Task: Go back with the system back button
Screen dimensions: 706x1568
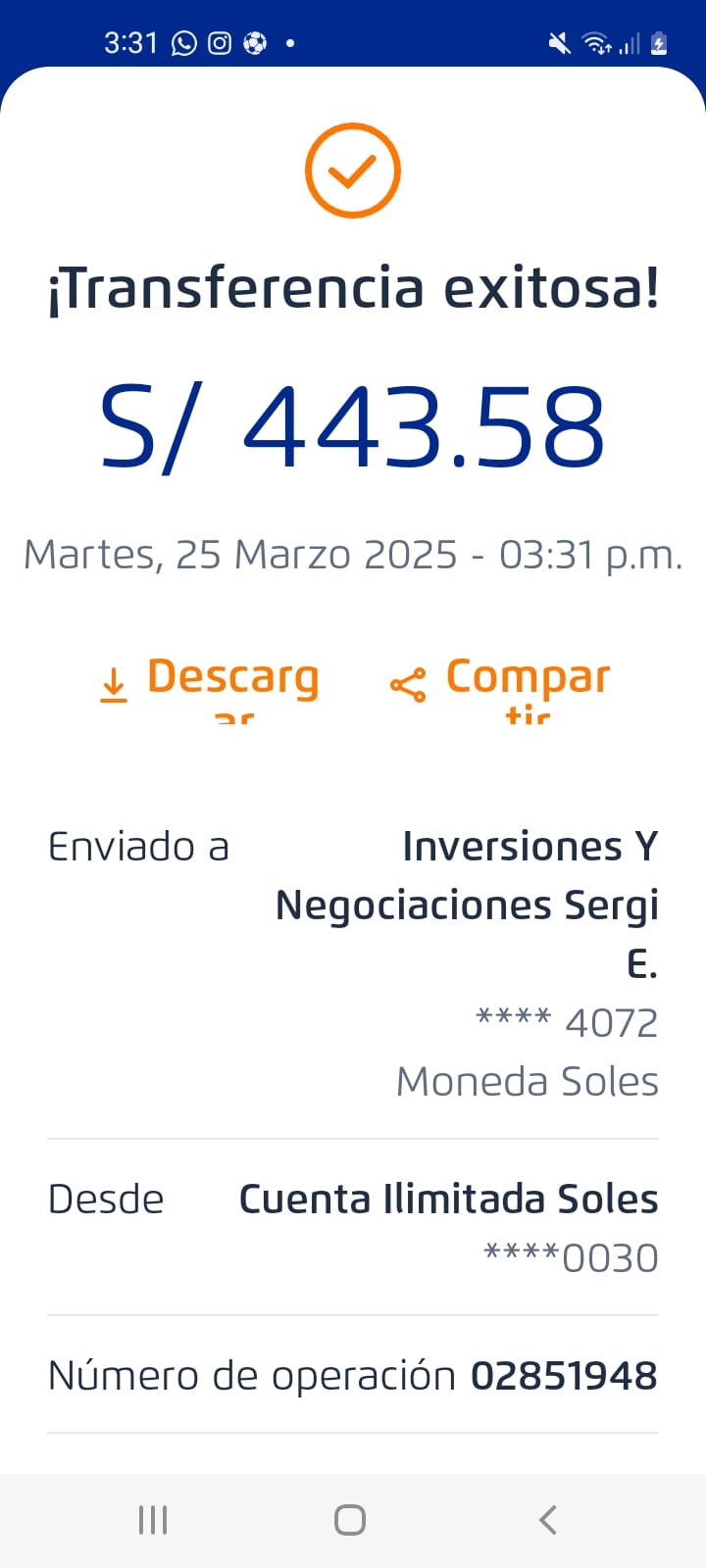Action: pos(548,1520)
